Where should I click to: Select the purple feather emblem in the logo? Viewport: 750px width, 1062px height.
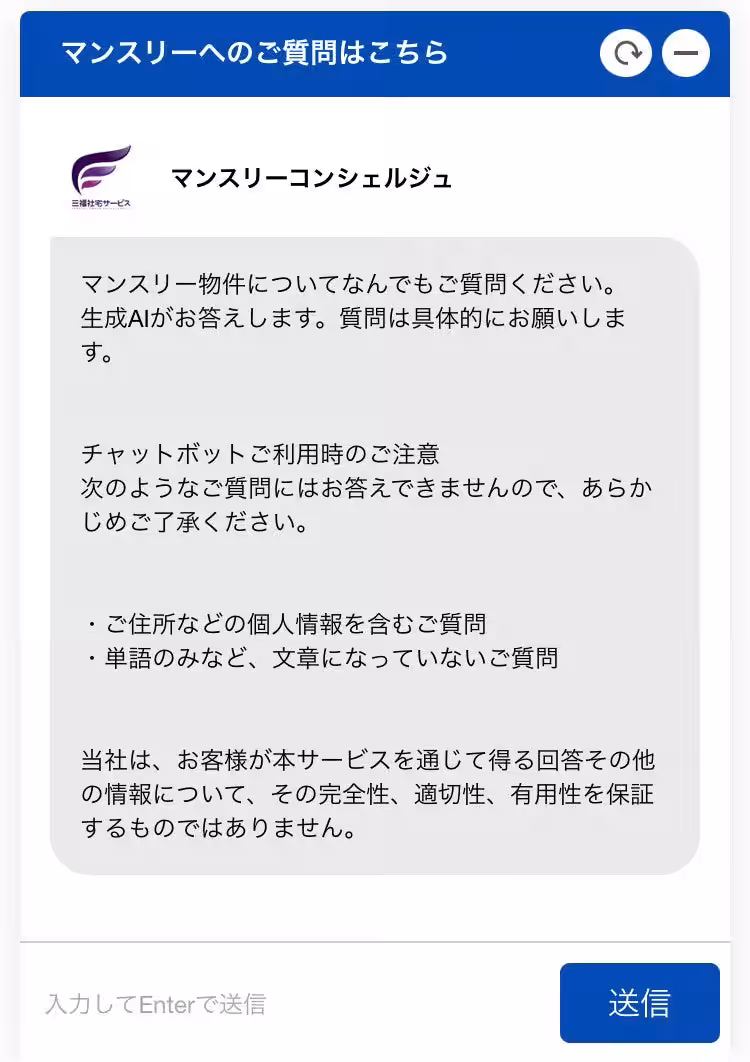pos(100,168)
